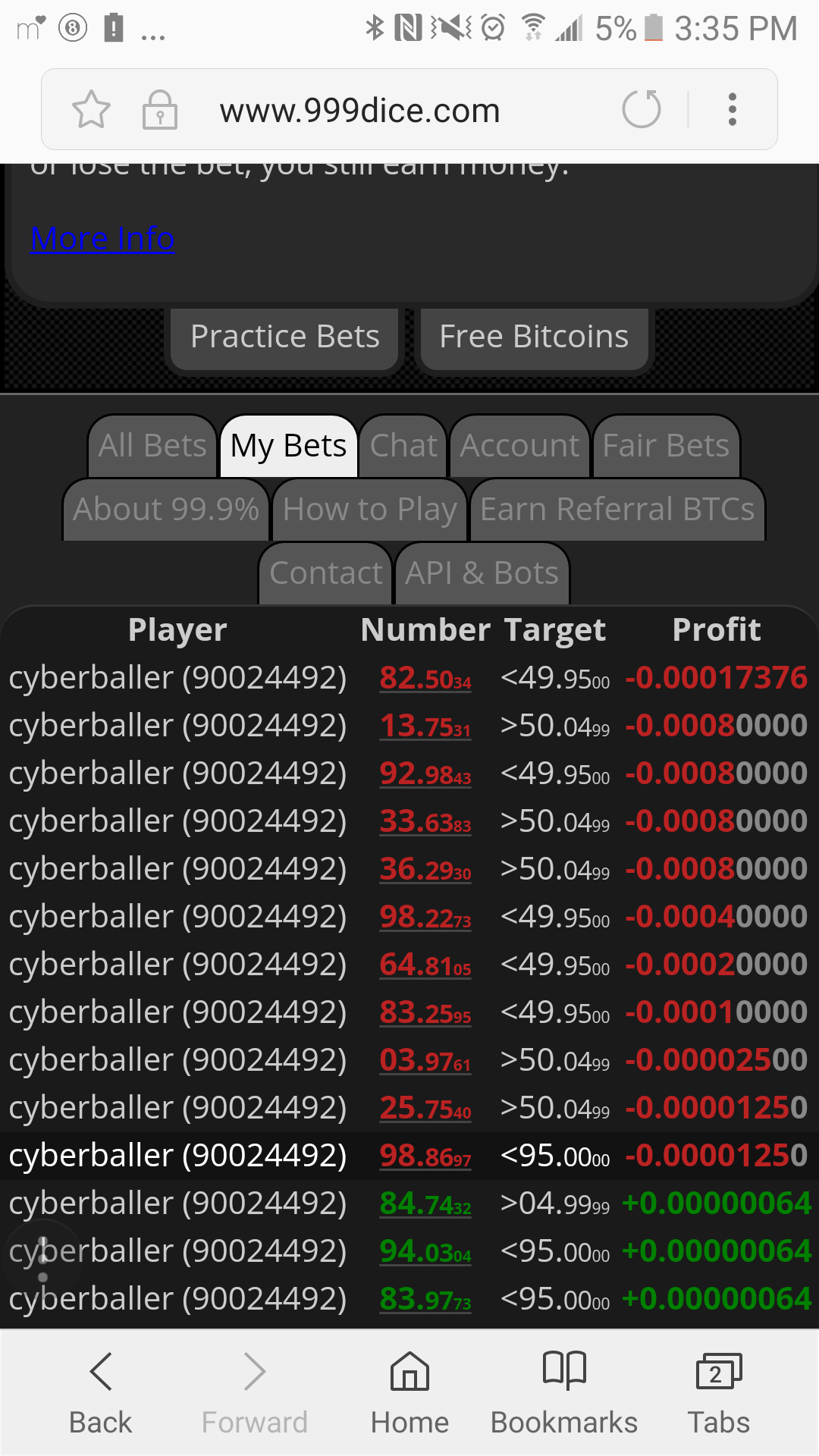
Task: Tap the padlock security icon in address bar
Action: pos(159,109)
